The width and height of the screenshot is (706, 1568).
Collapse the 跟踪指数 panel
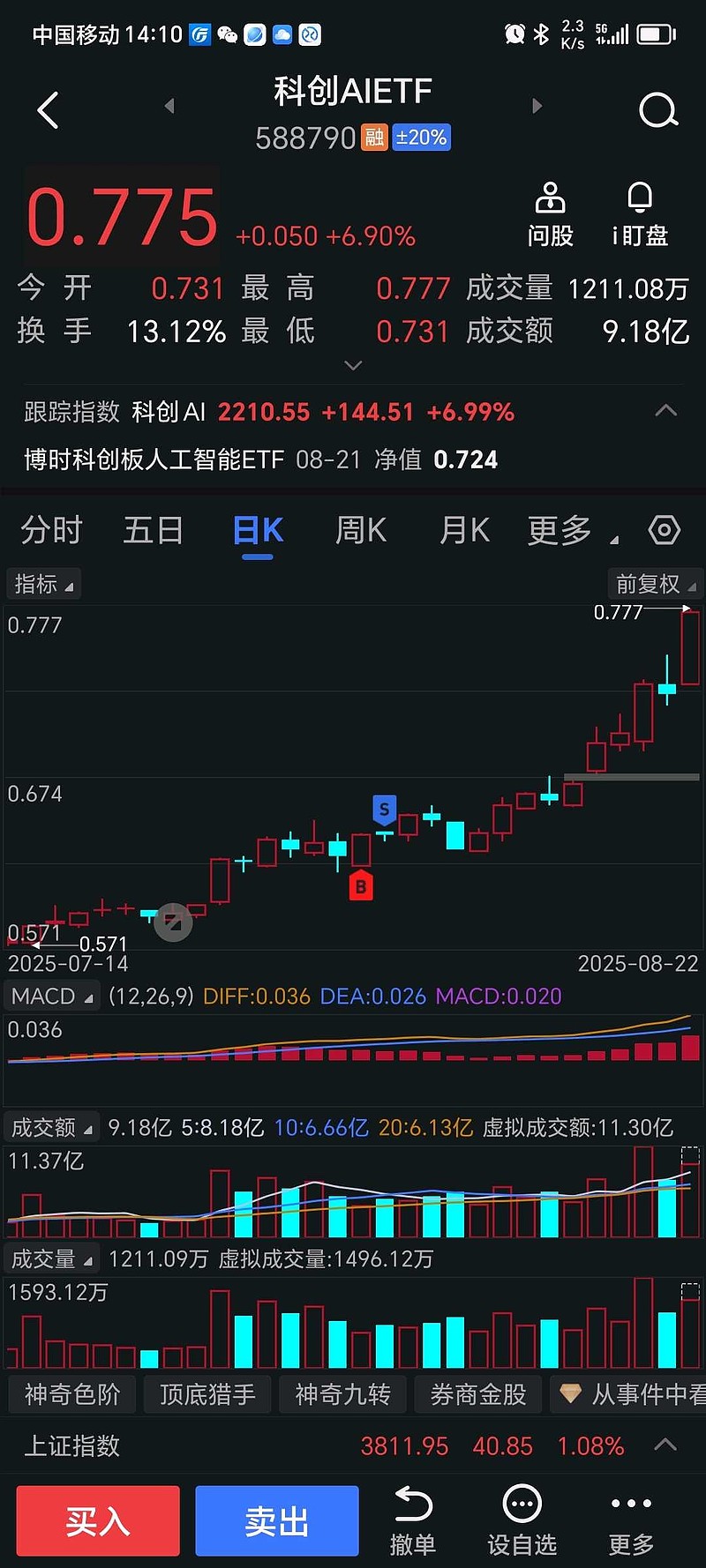(666, 411)
